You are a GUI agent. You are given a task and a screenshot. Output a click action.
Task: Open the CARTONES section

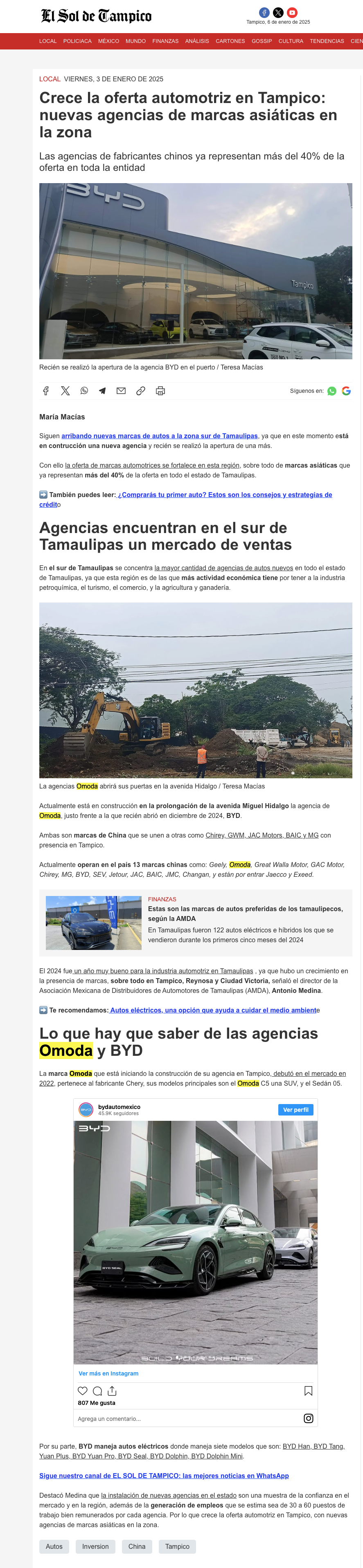coord(230,41)
